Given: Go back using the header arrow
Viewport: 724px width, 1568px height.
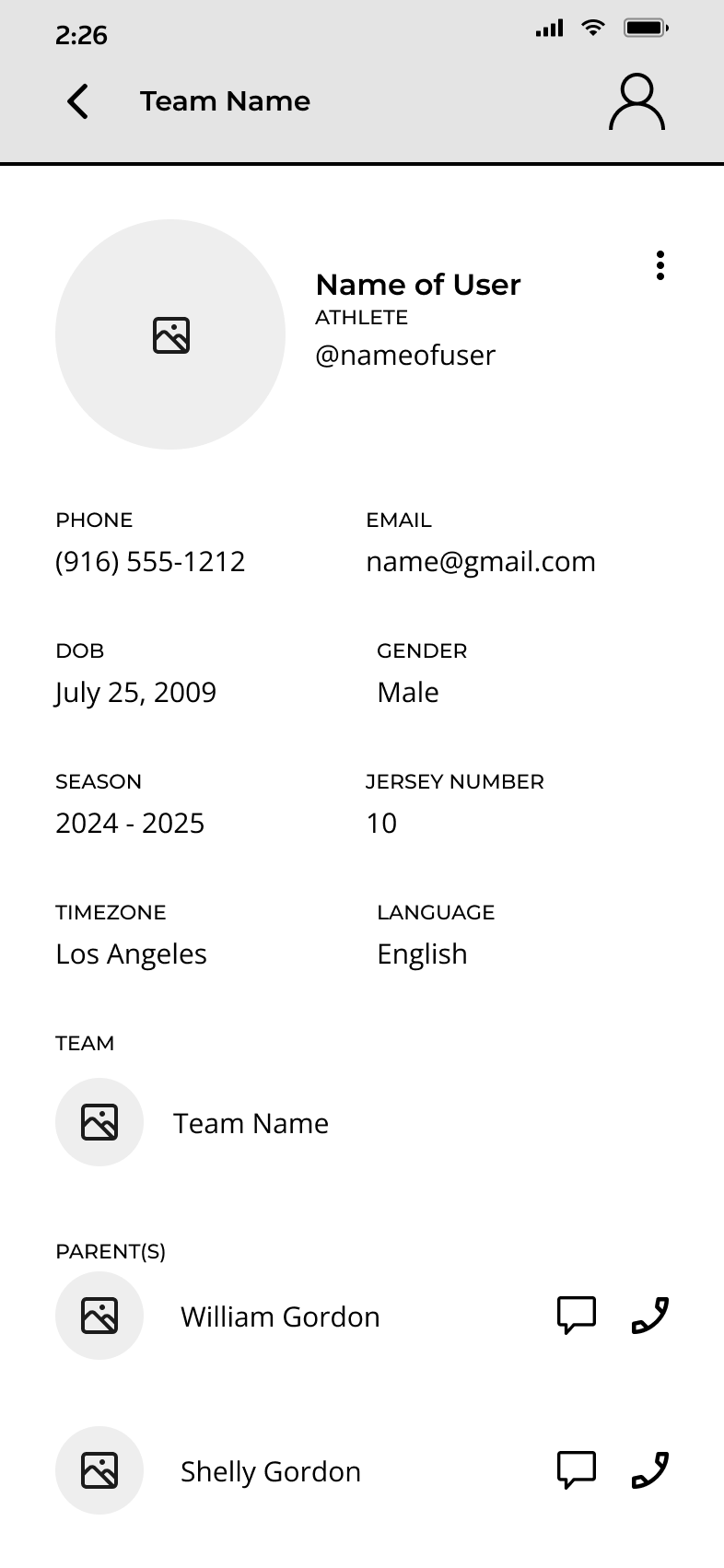Looking at the screenshot, I should (78, 101).
